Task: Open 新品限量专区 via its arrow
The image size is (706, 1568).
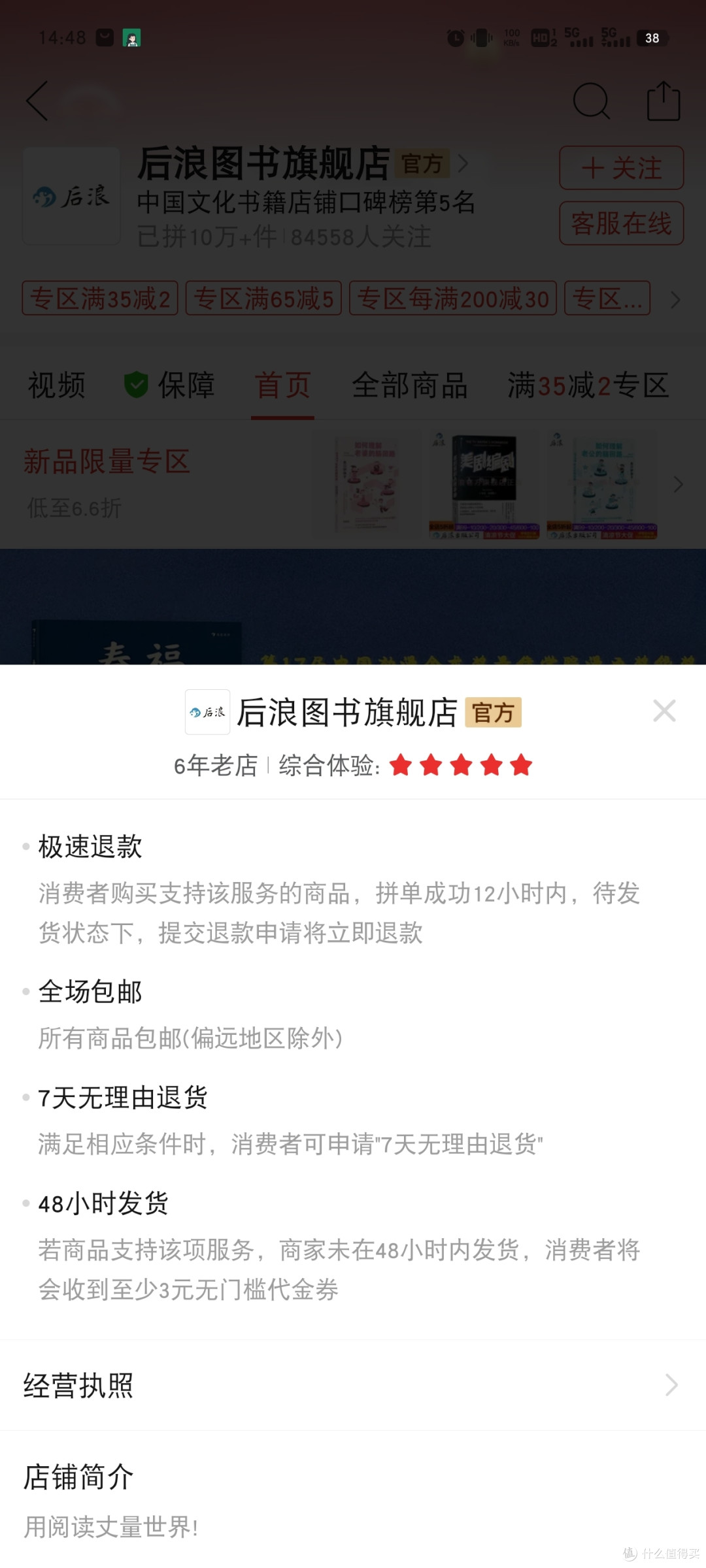Action: coord(677,485)
